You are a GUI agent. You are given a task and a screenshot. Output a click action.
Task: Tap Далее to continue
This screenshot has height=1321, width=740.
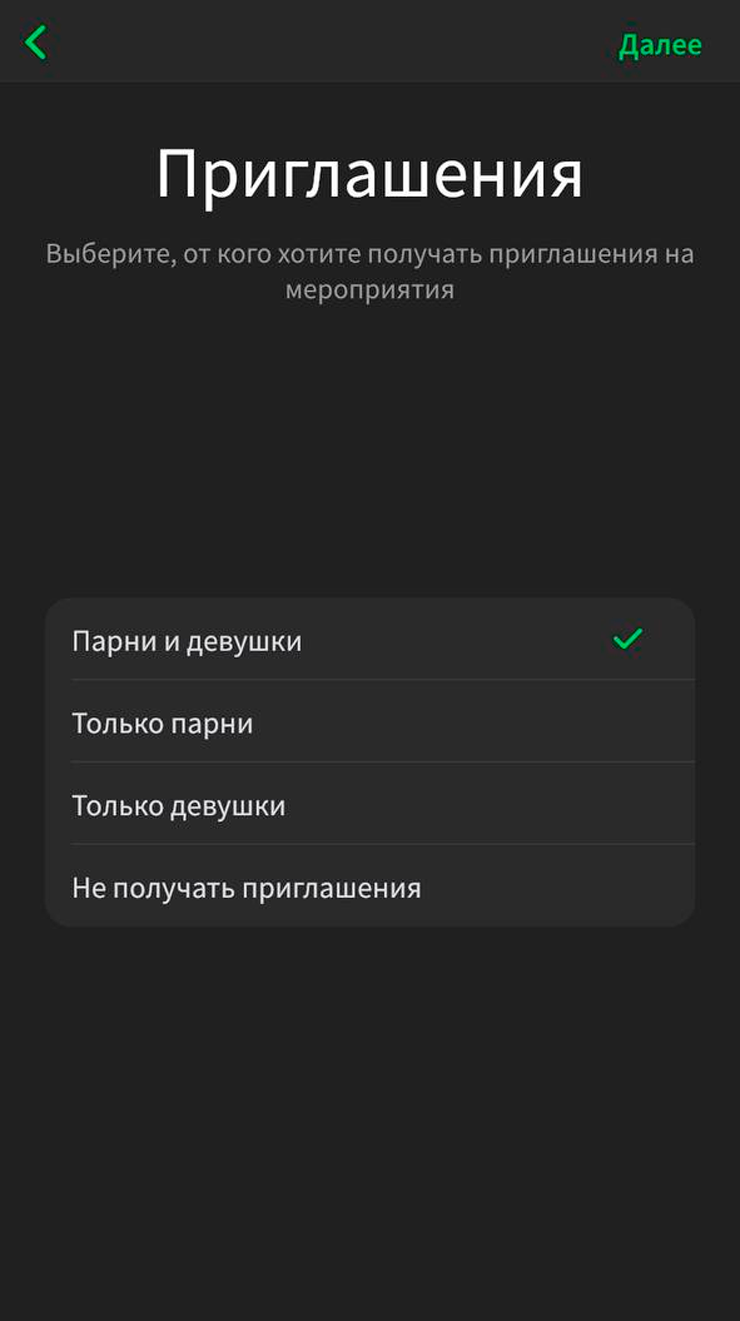(x=660, y=45)
